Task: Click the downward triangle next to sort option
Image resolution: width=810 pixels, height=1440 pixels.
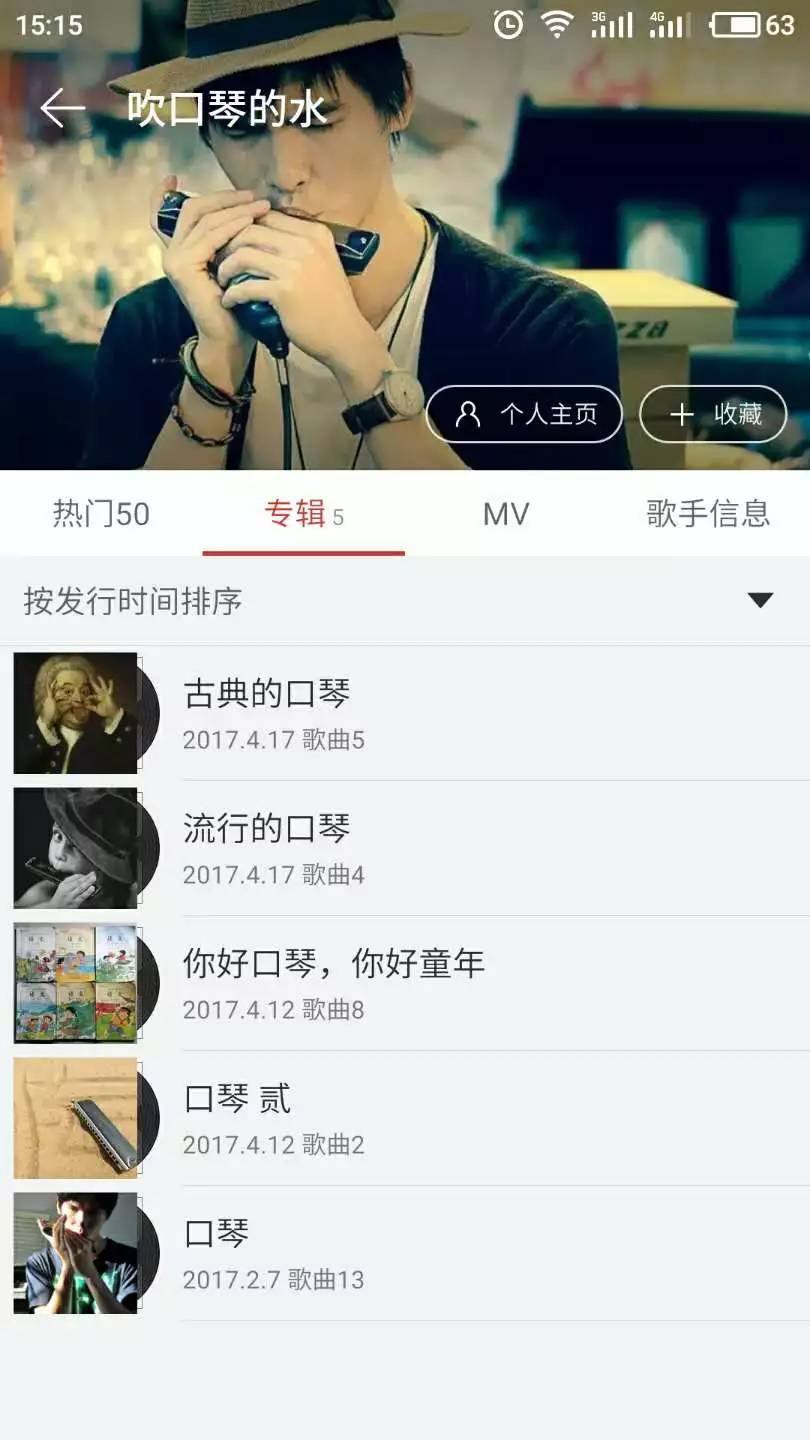Action: [760, 601]
